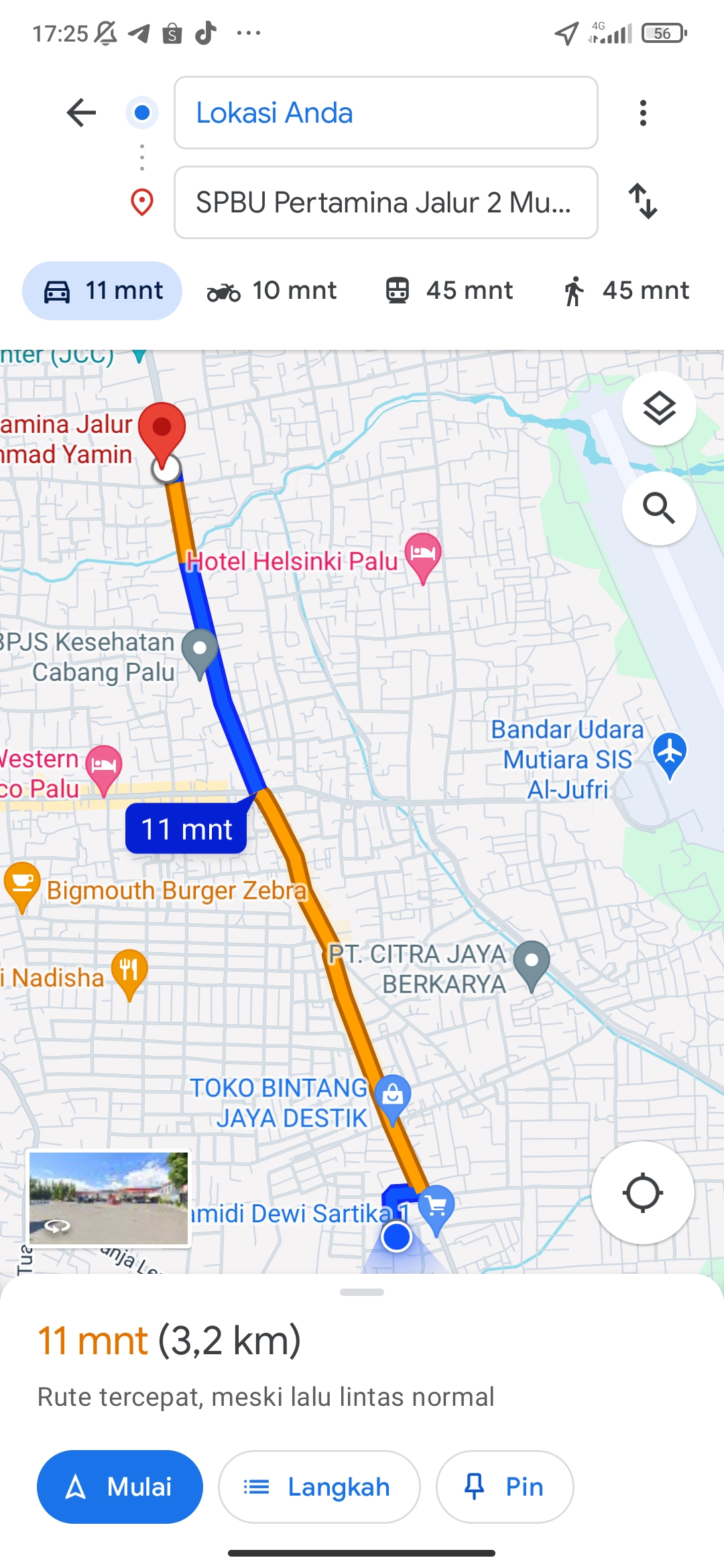Select the car travel mode 11 mnt
The image size is (724, 1568).
(103, 291)
